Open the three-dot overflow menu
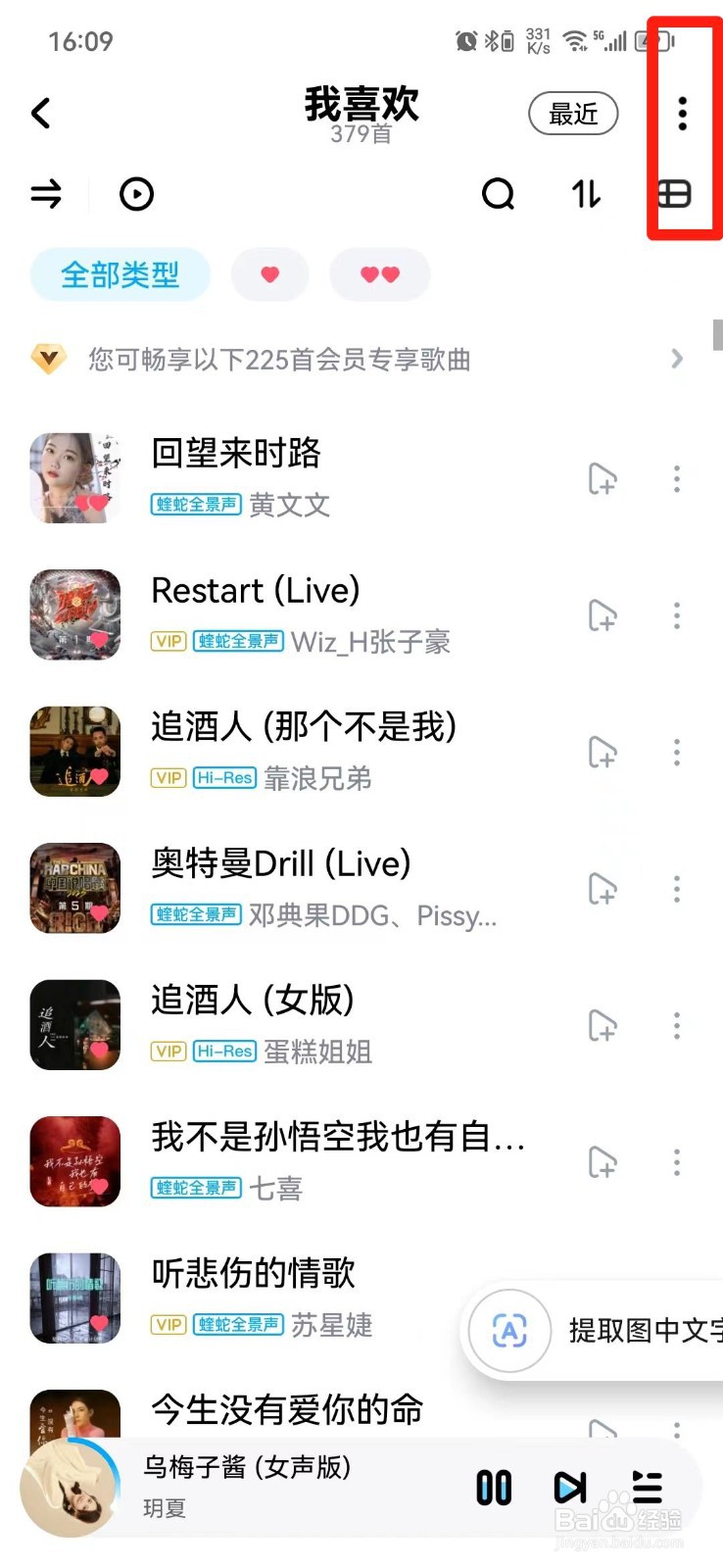 pos(682,113)
